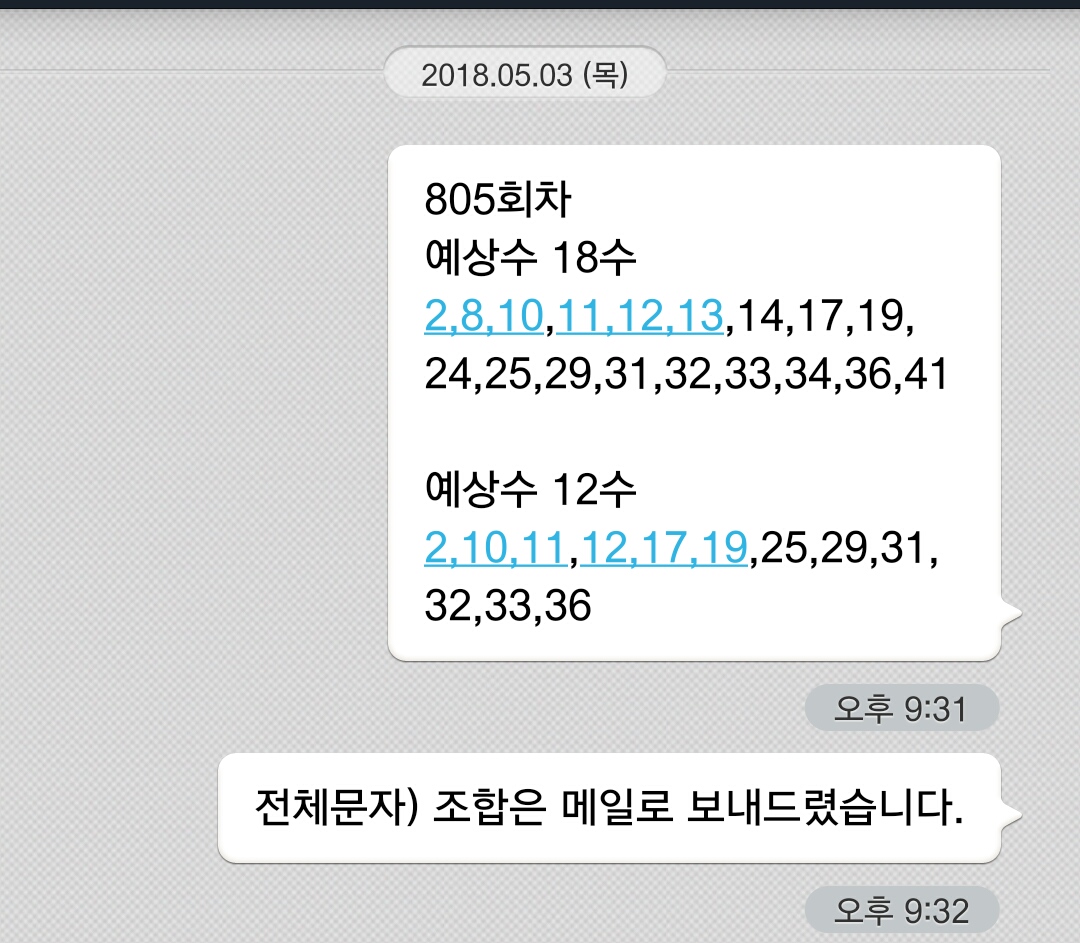The height and width of the screenshot is (943, 1080).
Task: Tap the linked numbers 2,8,10
Action: tap(483, 317)
